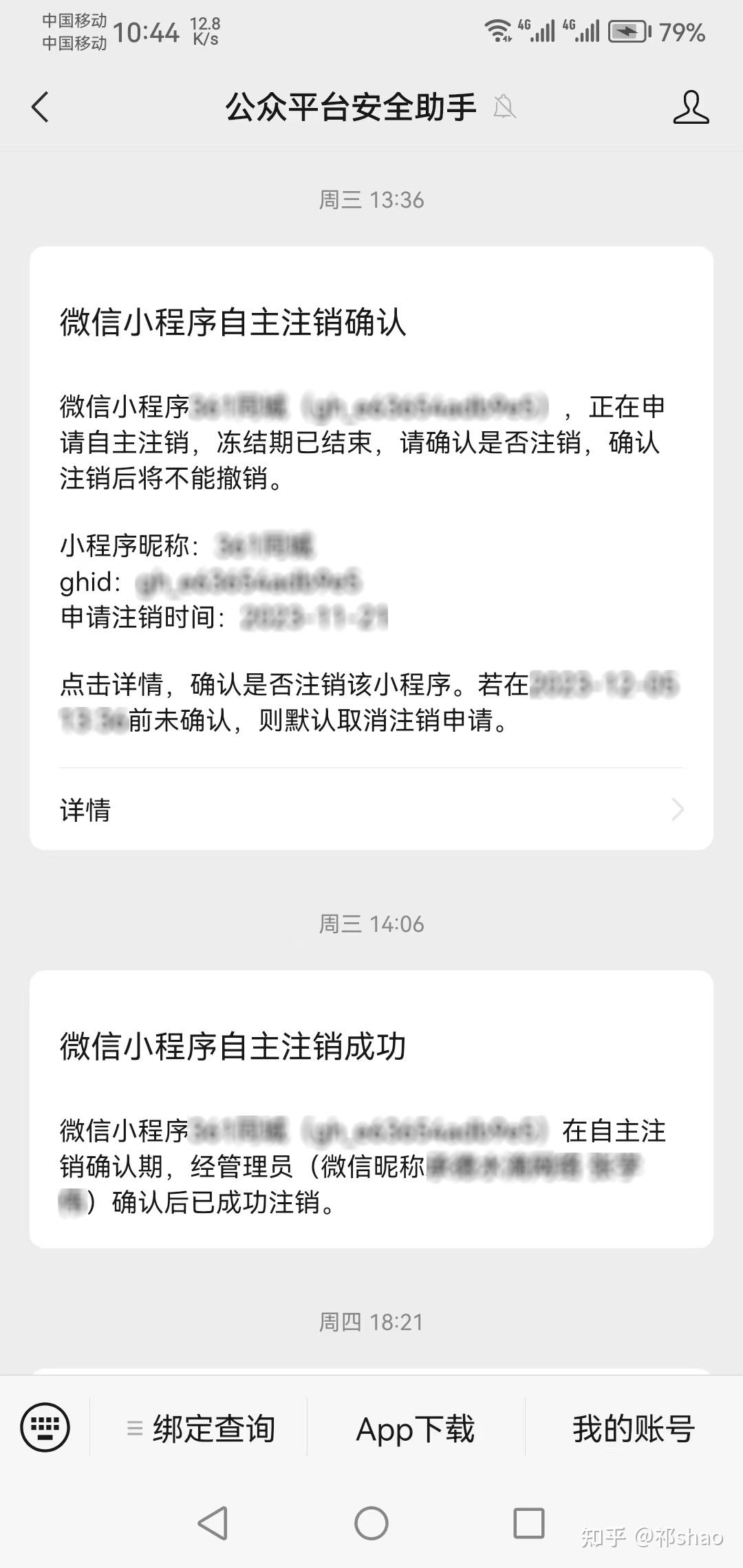
Task: Tap the system home button
Action: click(371, 1523)
